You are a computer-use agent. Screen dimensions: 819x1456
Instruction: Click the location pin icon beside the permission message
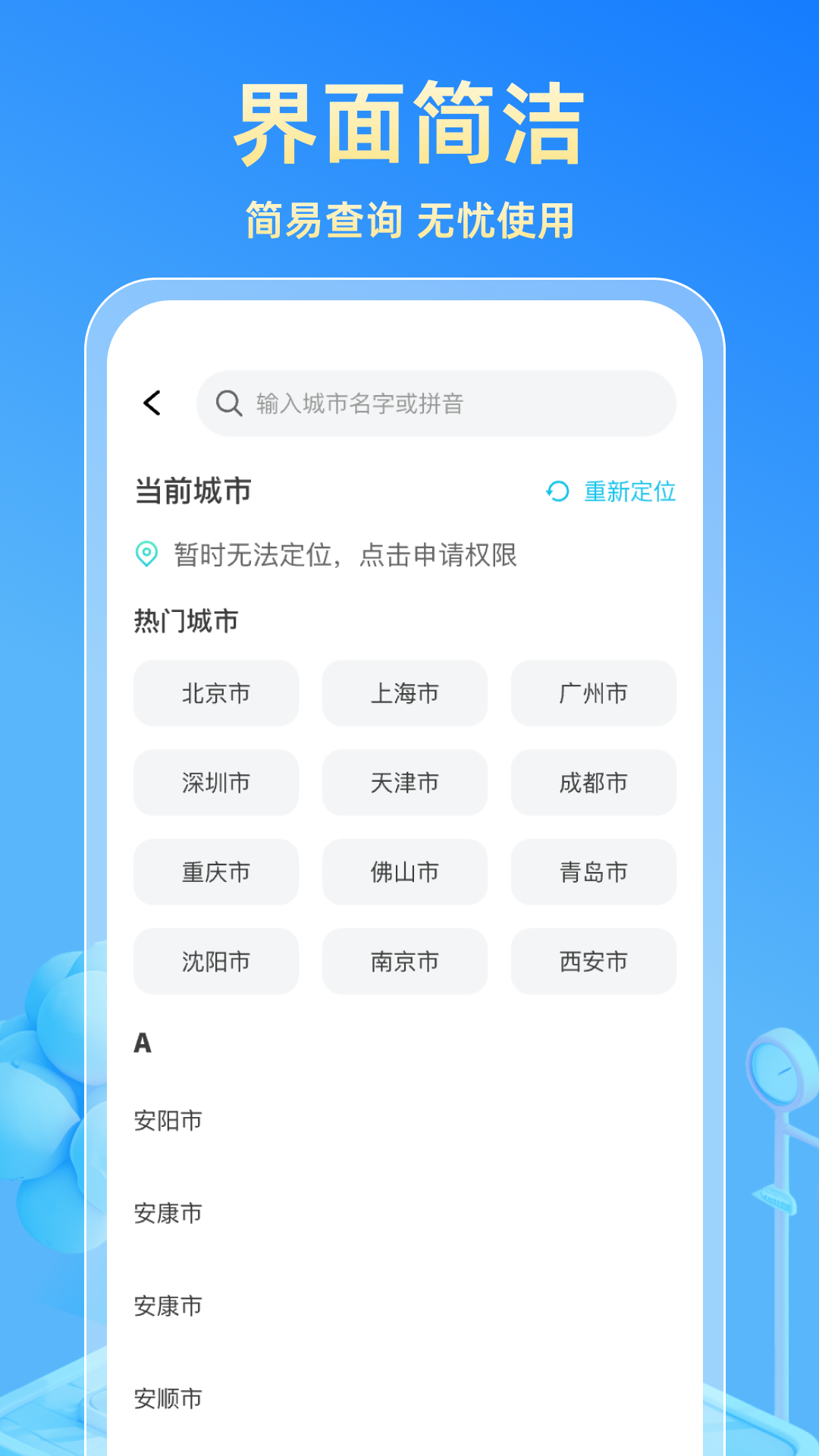pos(145,556)
